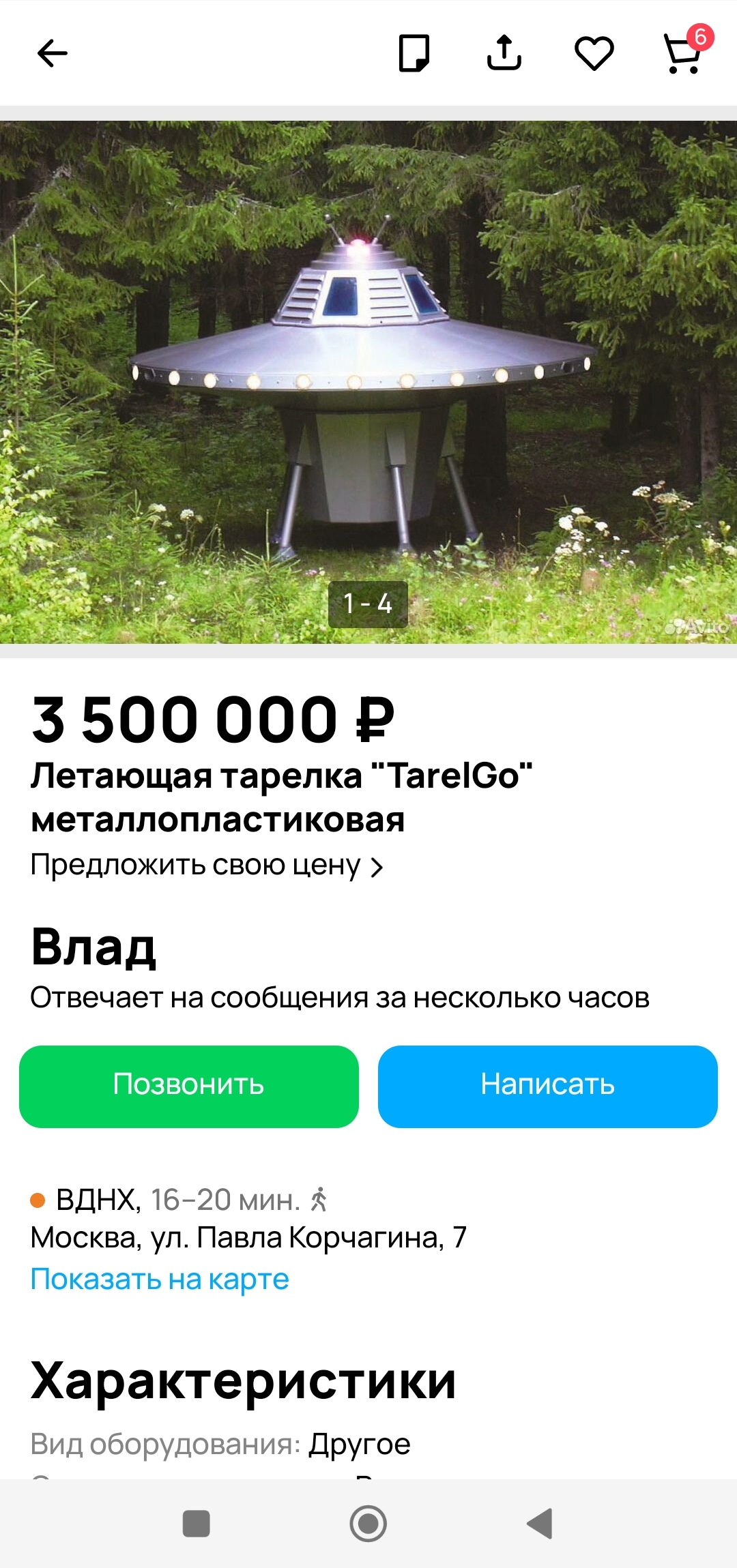This screenshot has height=1568, width=737.
Task: Add listing to favorites with heart
Action: click(594, 53)
